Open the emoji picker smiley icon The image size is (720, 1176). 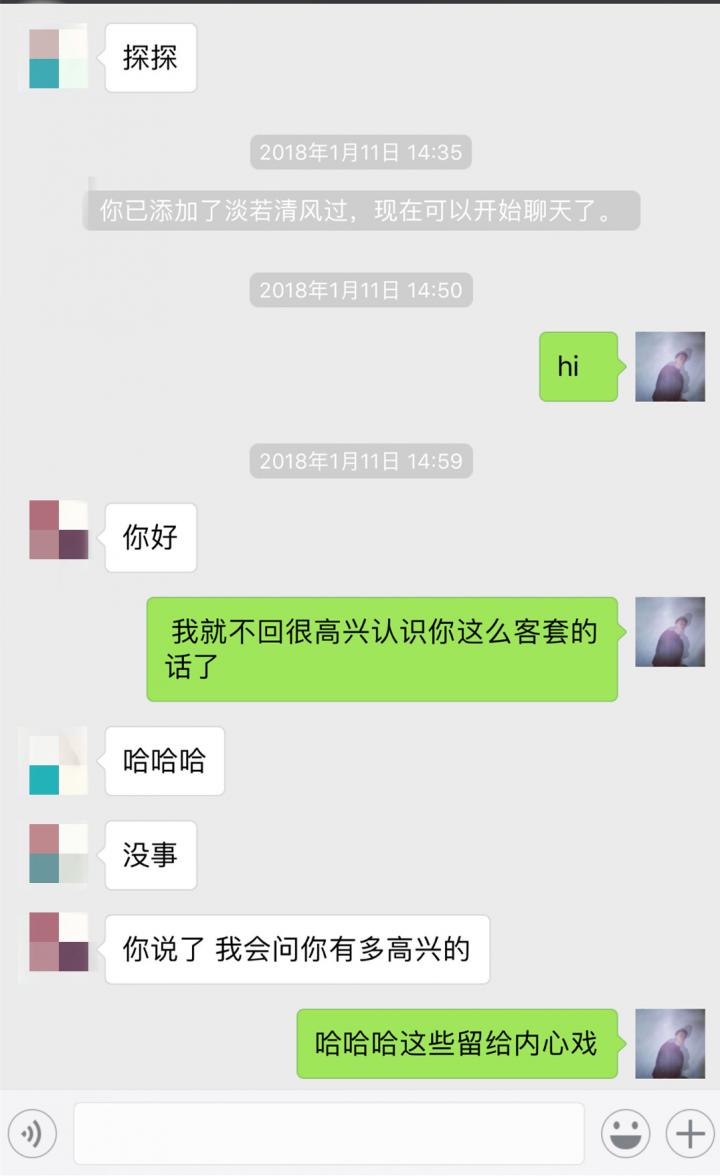tap(627, 1133)
